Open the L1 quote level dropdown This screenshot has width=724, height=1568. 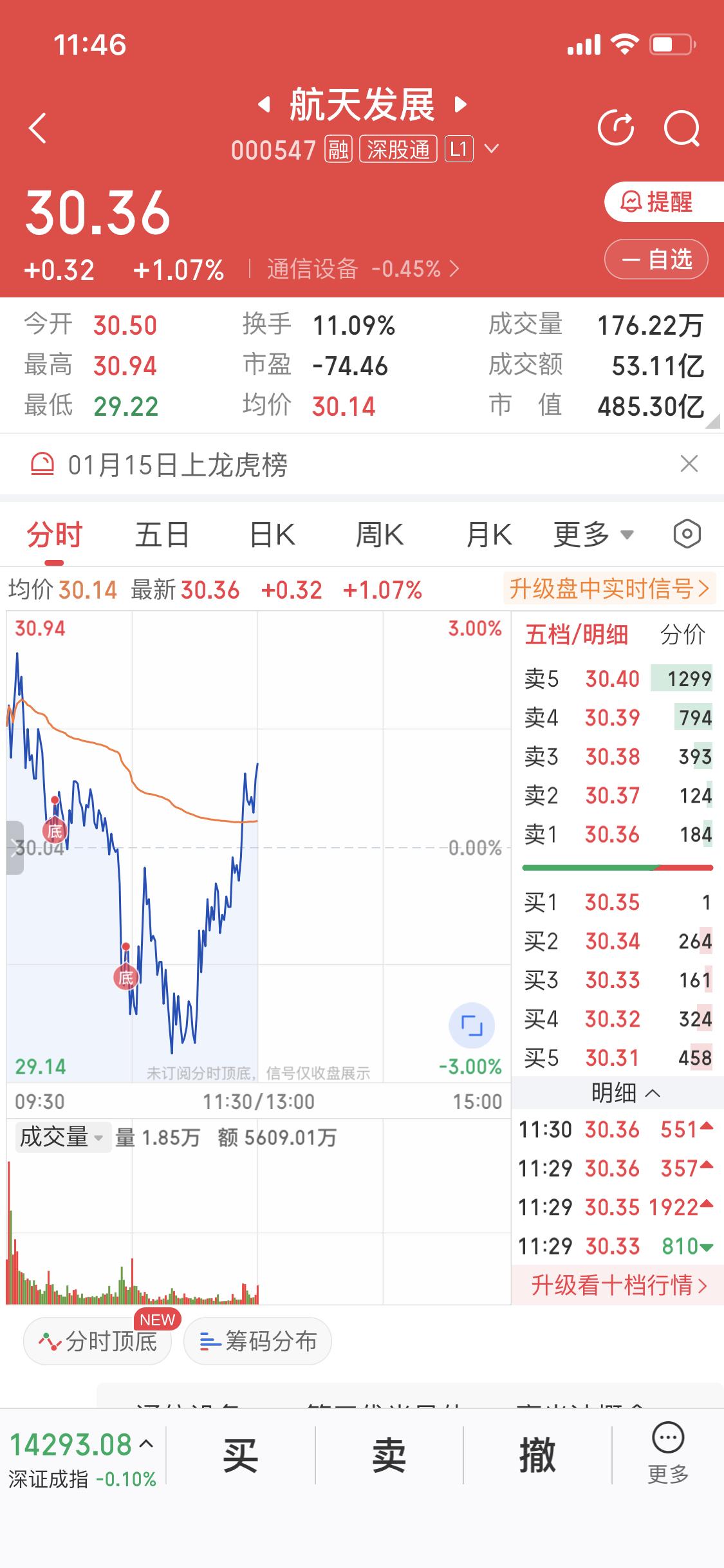pyautogui.click(x=473, y=149)
